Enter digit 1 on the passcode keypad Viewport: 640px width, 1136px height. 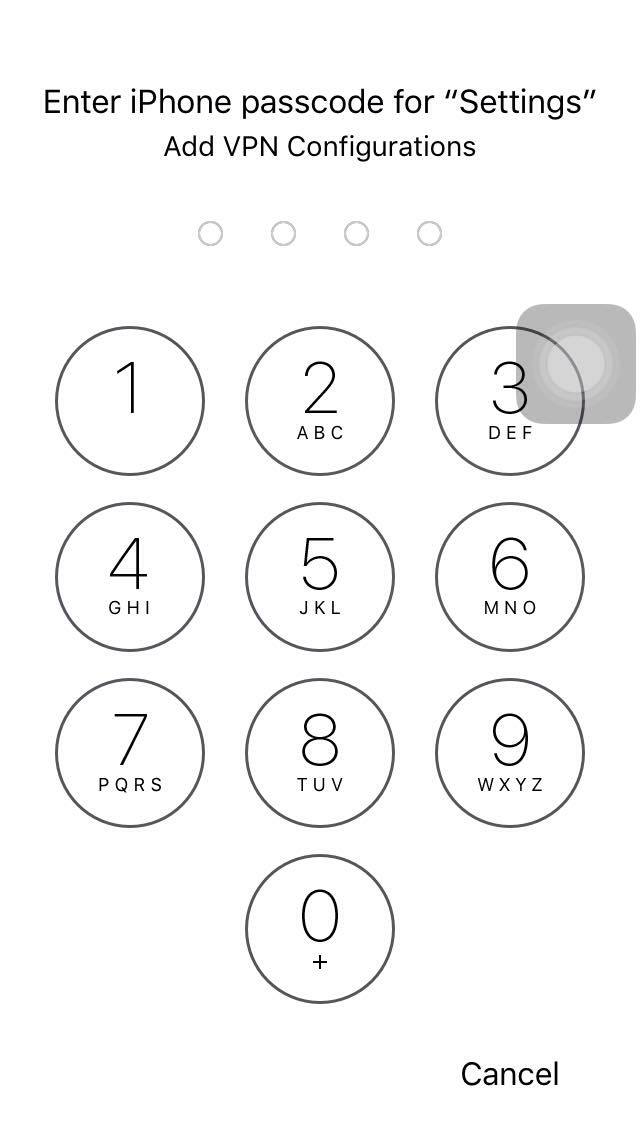130,401
